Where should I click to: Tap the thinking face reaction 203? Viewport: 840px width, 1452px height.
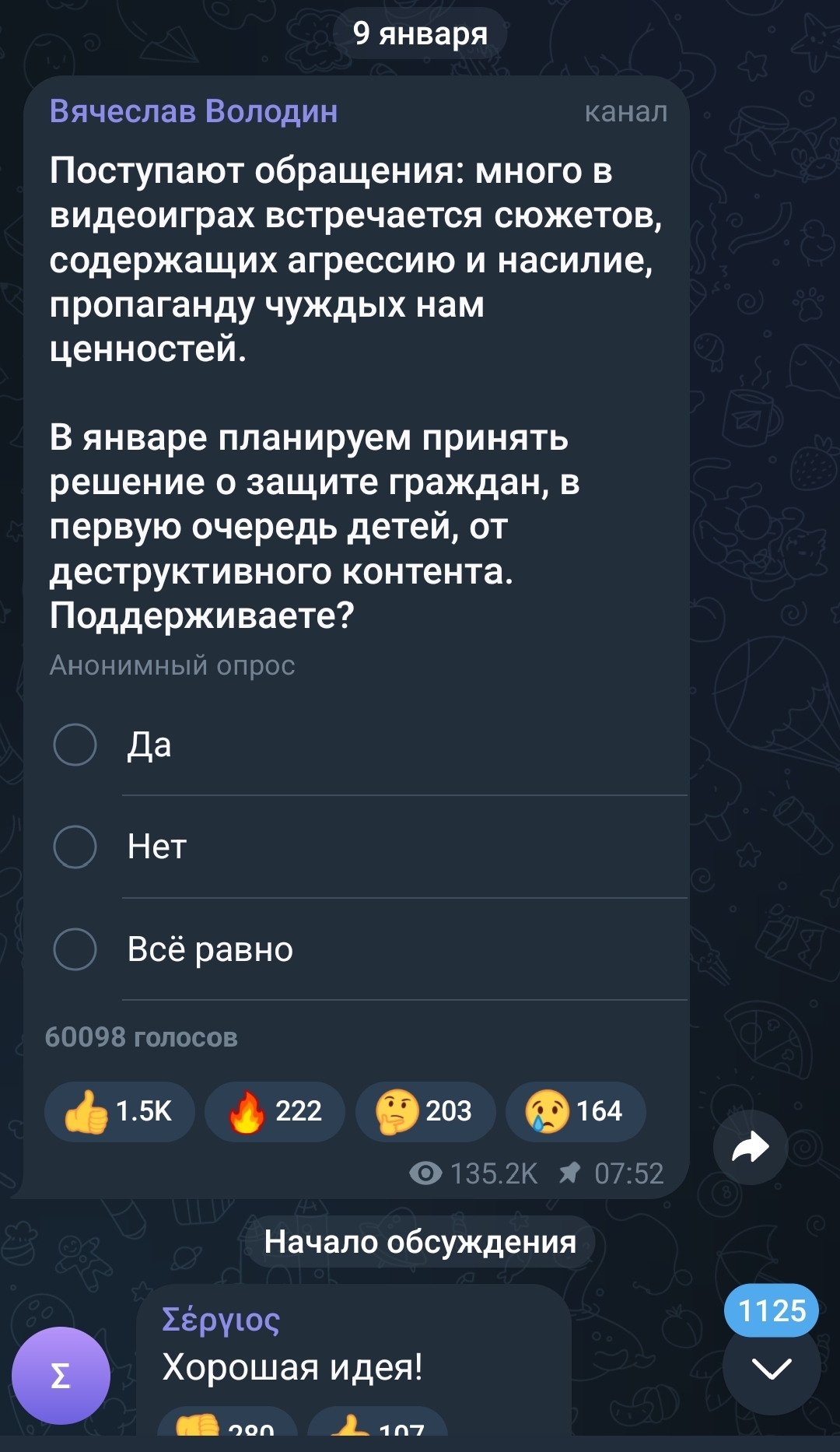coord(425,1111)
